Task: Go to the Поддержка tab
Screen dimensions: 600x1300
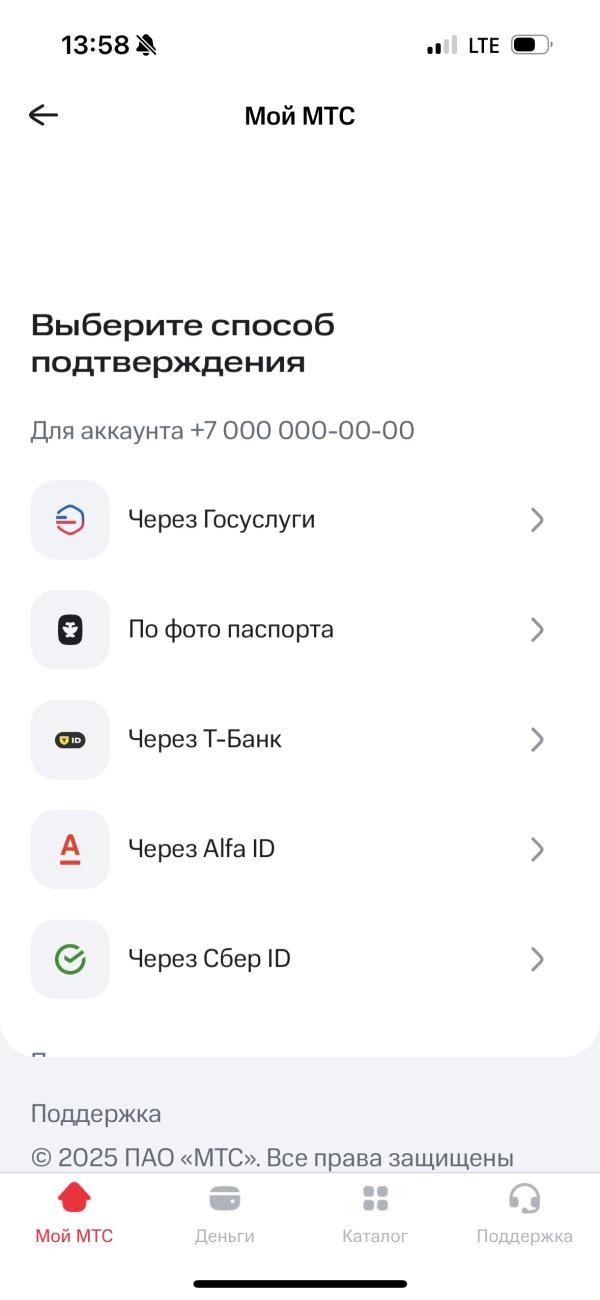Action: 524,1213
